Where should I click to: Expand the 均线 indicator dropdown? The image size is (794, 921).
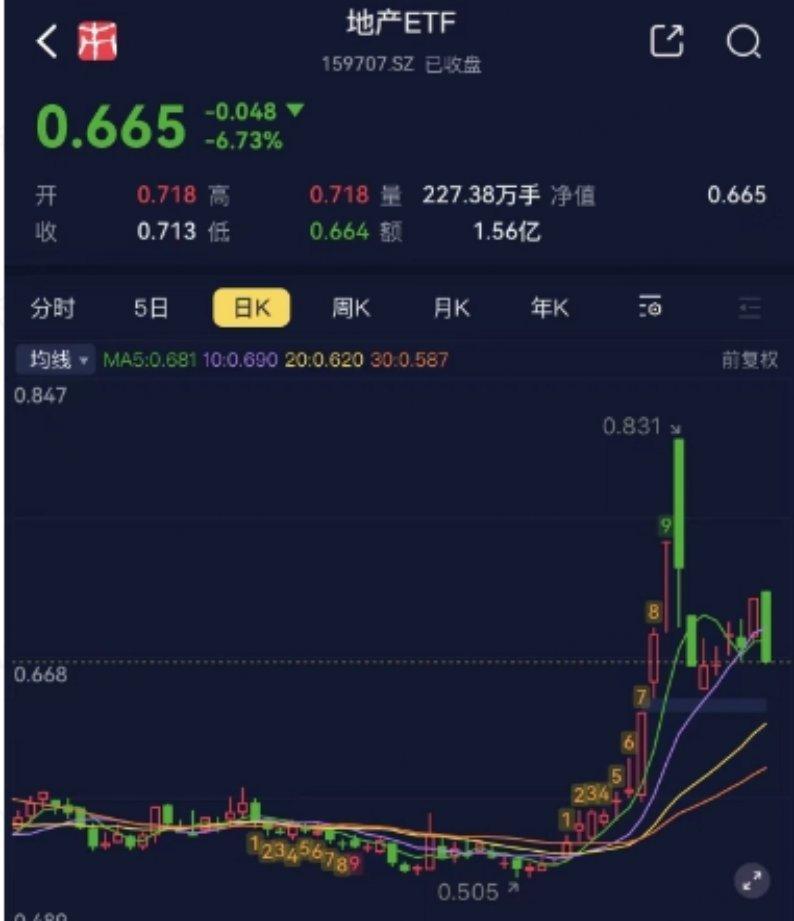55,360
